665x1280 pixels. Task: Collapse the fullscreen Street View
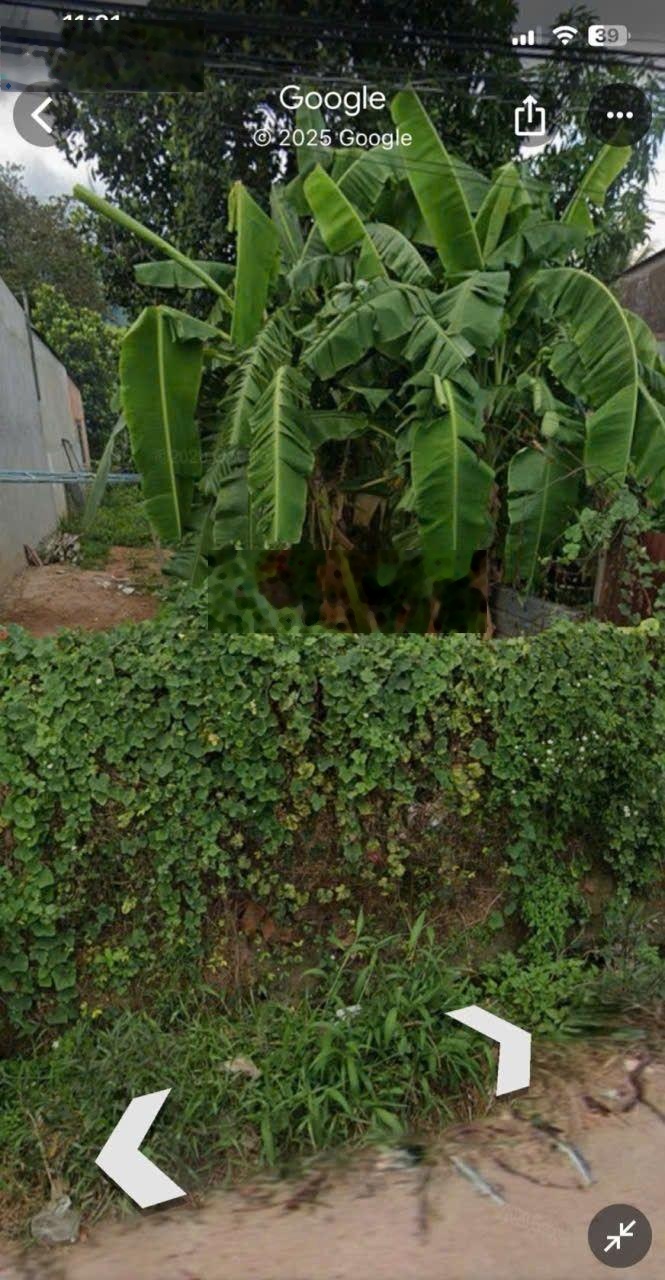click(619, 1235)
